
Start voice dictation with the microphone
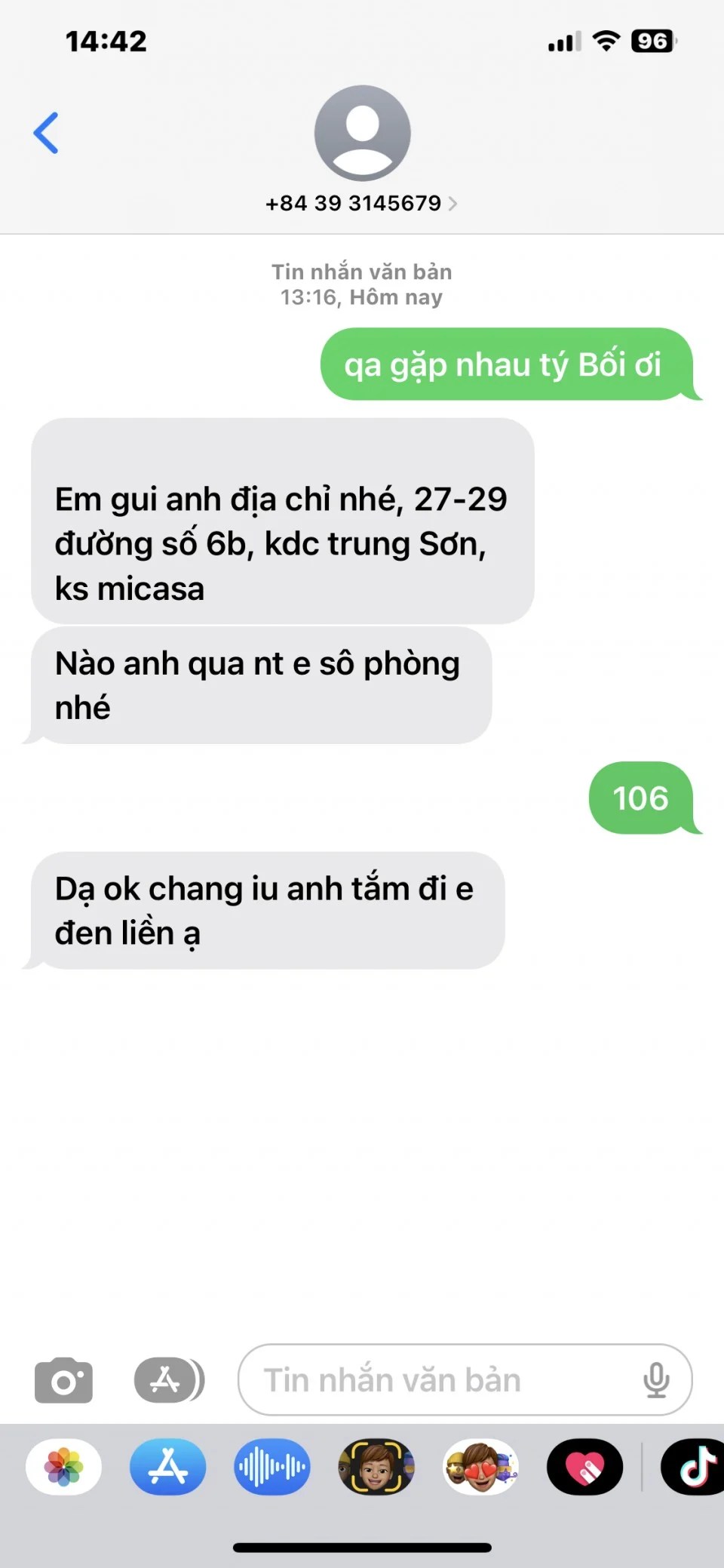[655, 1380]
